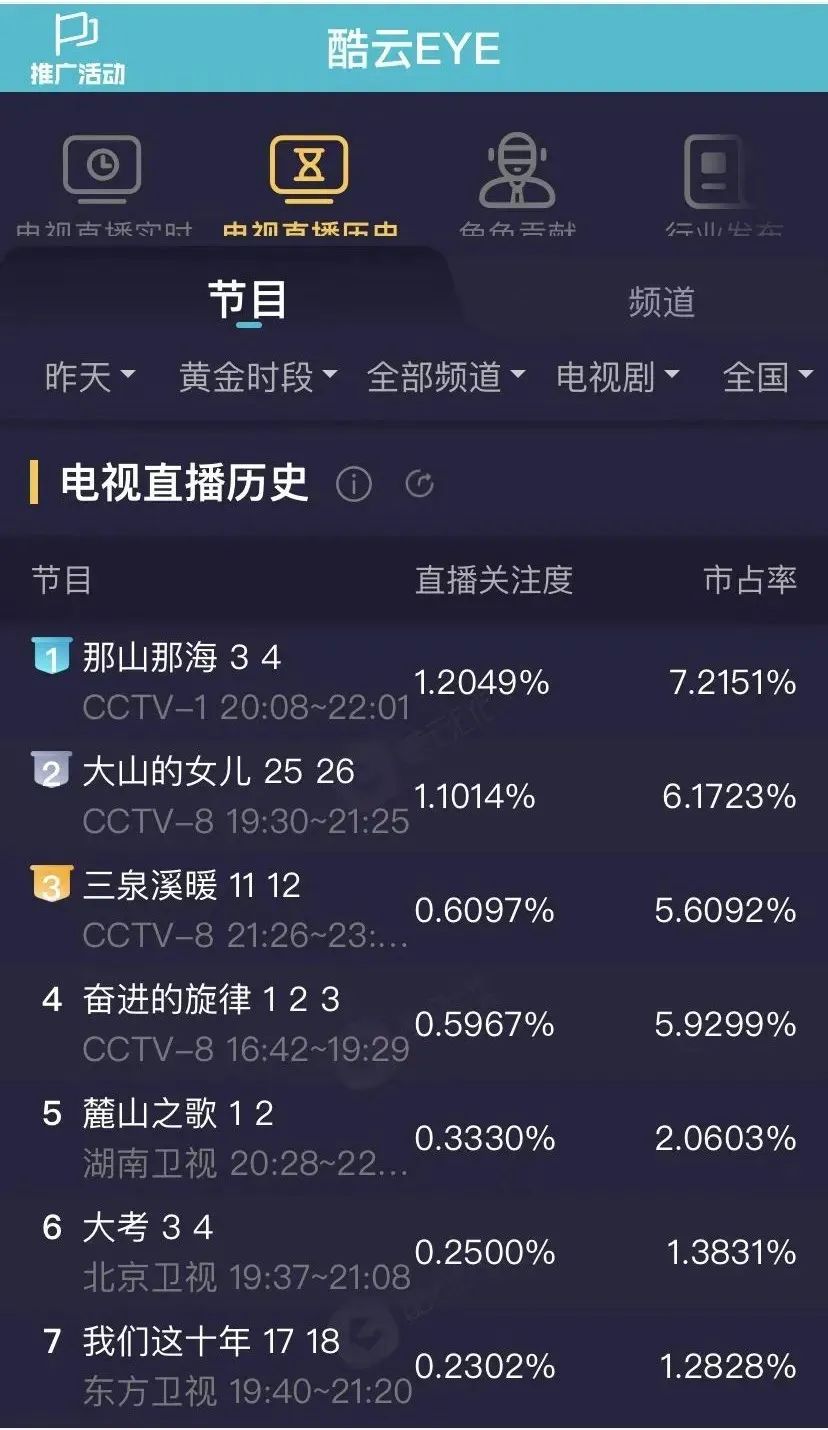This screenshot has width=828, height=1430.
Task: Open 推广活动 flag icon
Action: click(77, 48)
